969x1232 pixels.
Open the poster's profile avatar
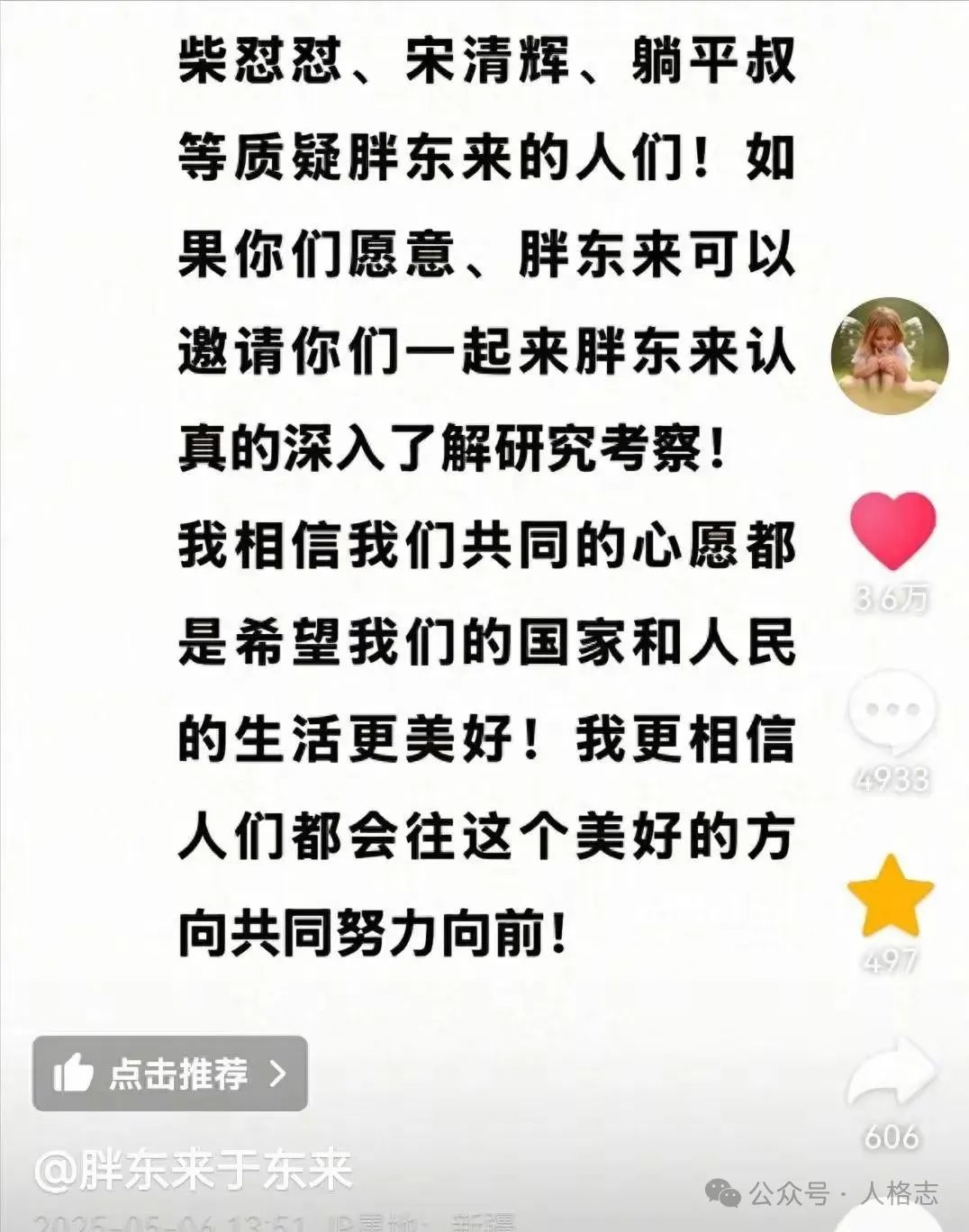[889, 355]
